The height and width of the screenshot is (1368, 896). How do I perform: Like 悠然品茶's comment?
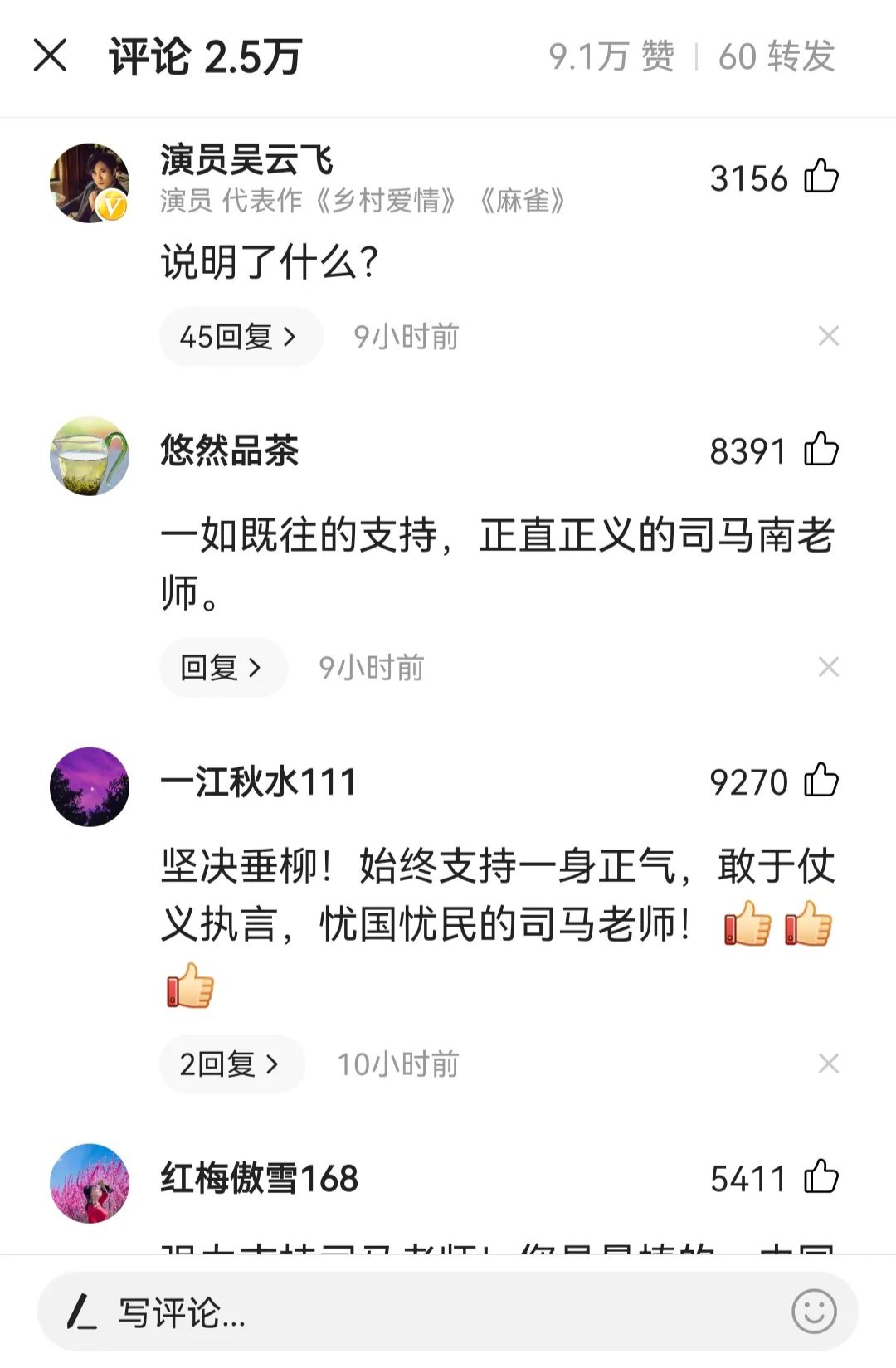pos(821,450)
